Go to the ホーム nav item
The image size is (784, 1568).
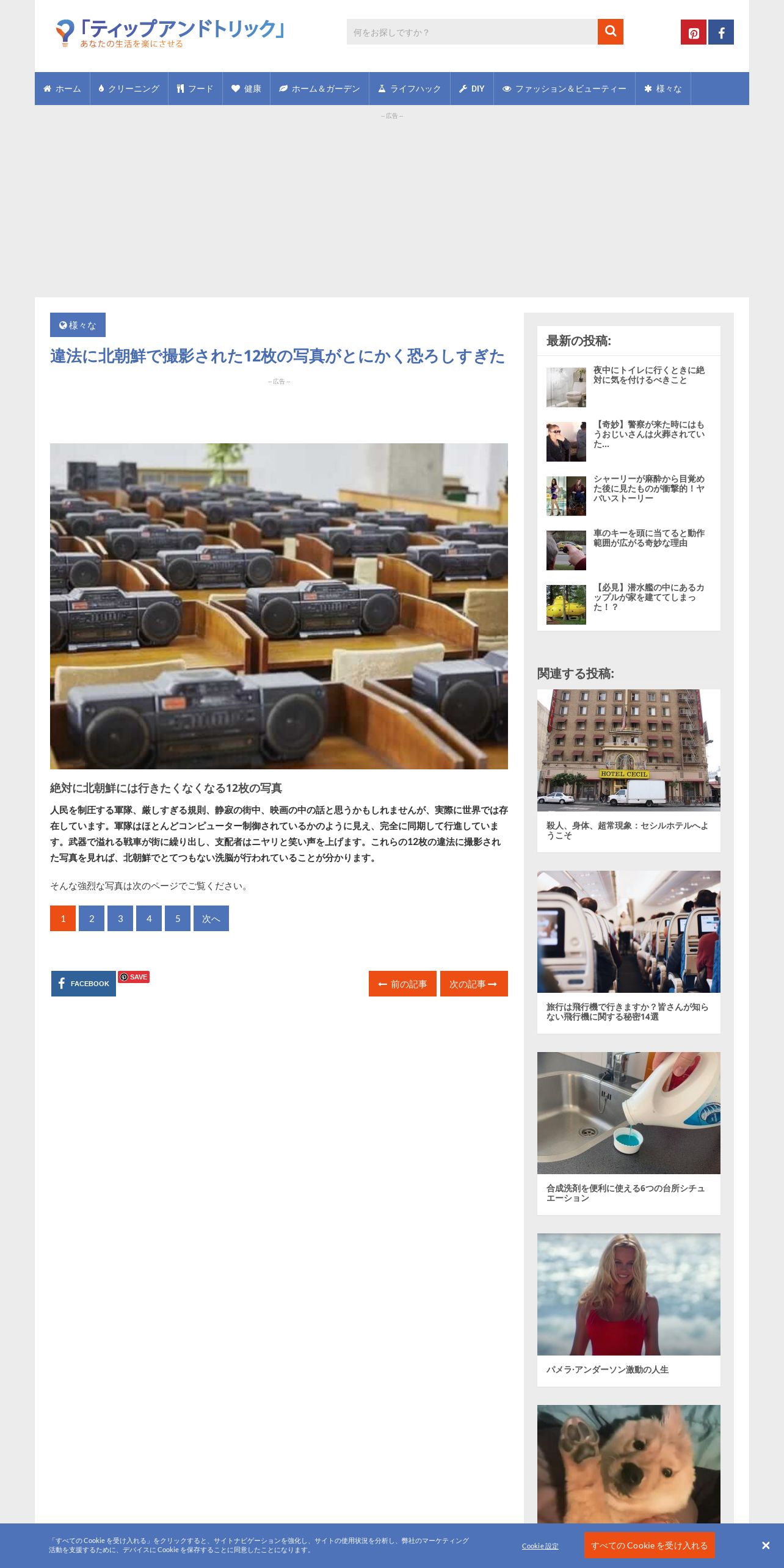coord(62,89)
